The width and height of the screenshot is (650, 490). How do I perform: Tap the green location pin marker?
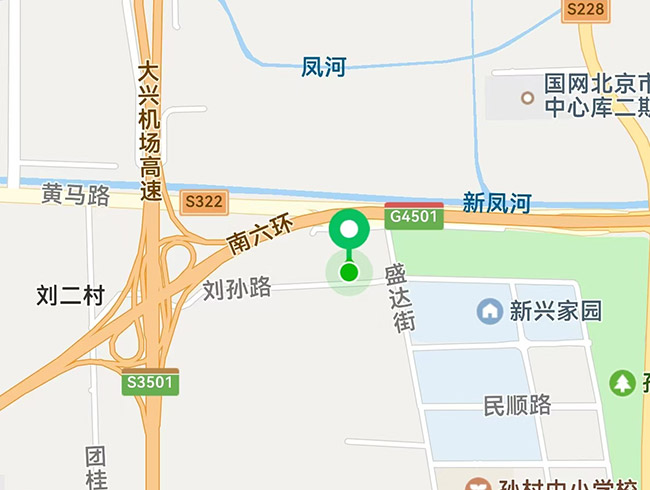[349, 232]
